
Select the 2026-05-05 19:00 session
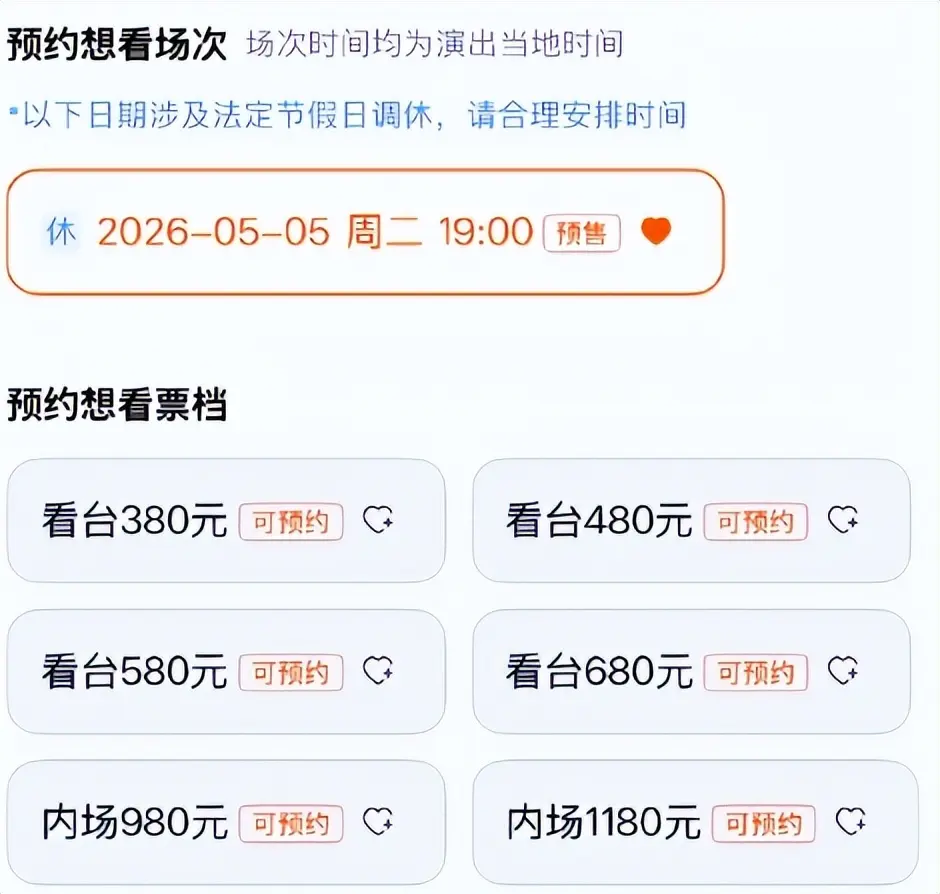364,232
